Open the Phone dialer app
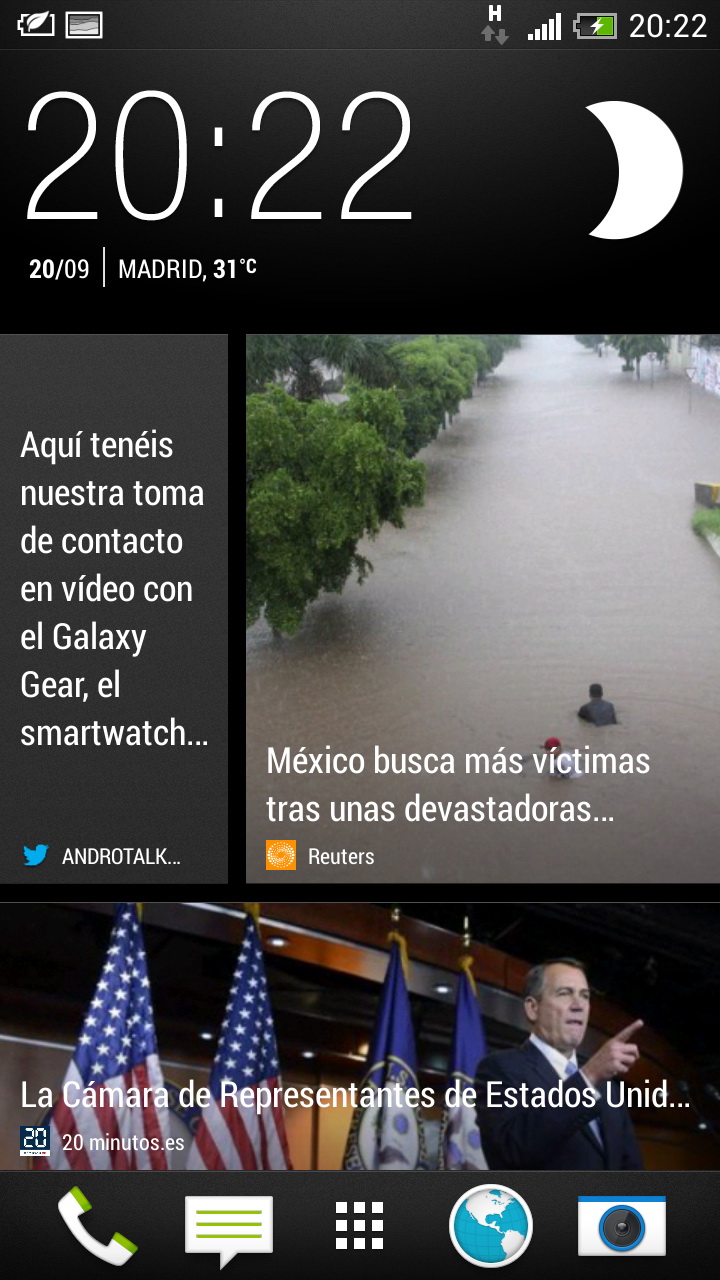Viewport: 720px width, 1280px height. pyautogui.click(x=97, y=1225)
